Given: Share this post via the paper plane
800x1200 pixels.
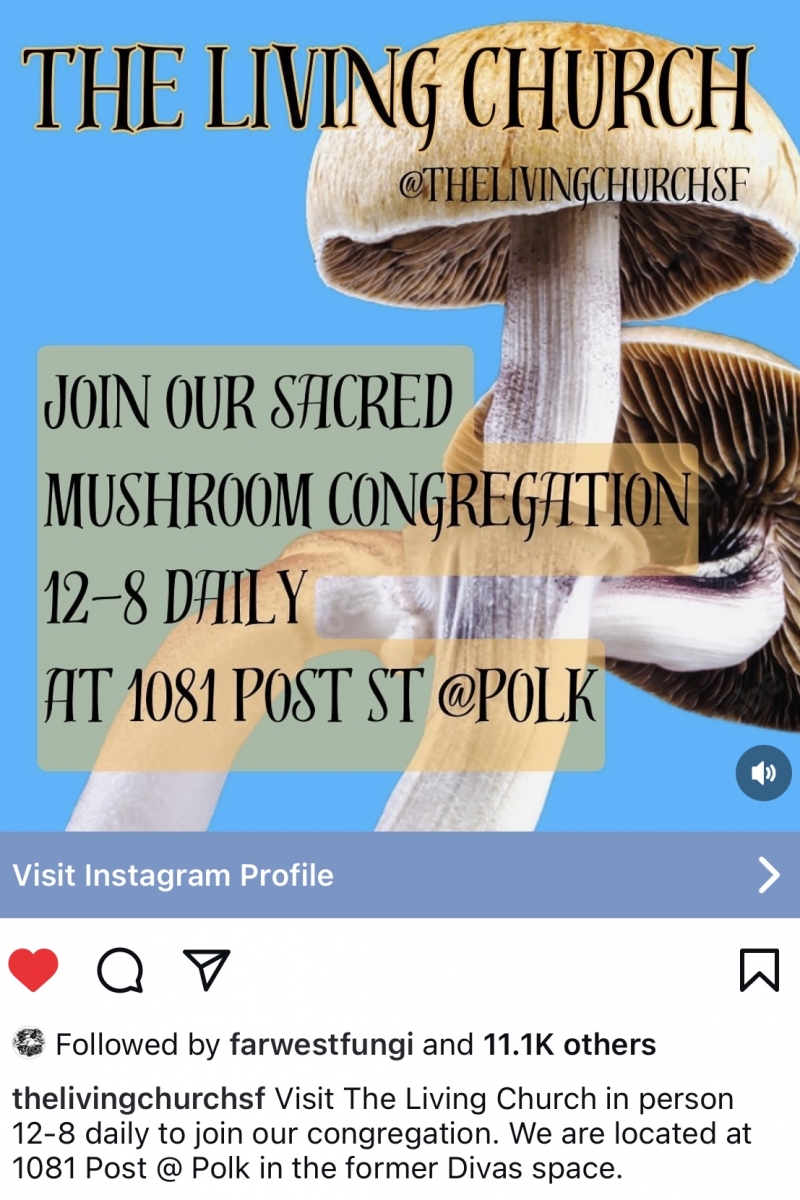Looking at the screenshot, I should click(x=208, y=970).
